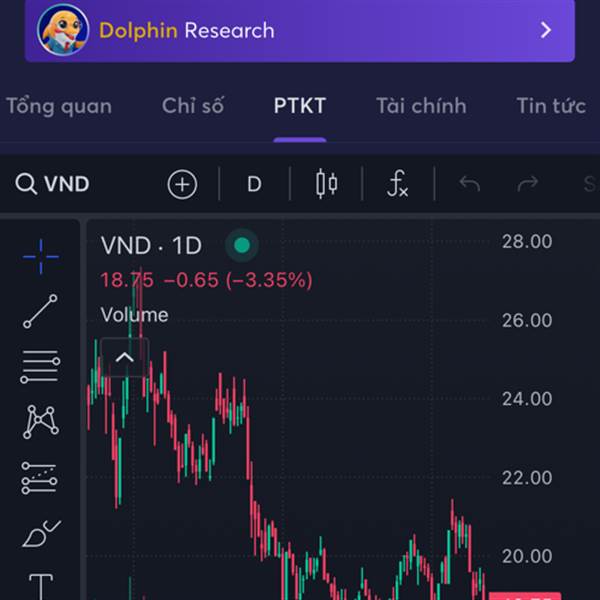Open the Dolphin Research banner

(300, 31)
